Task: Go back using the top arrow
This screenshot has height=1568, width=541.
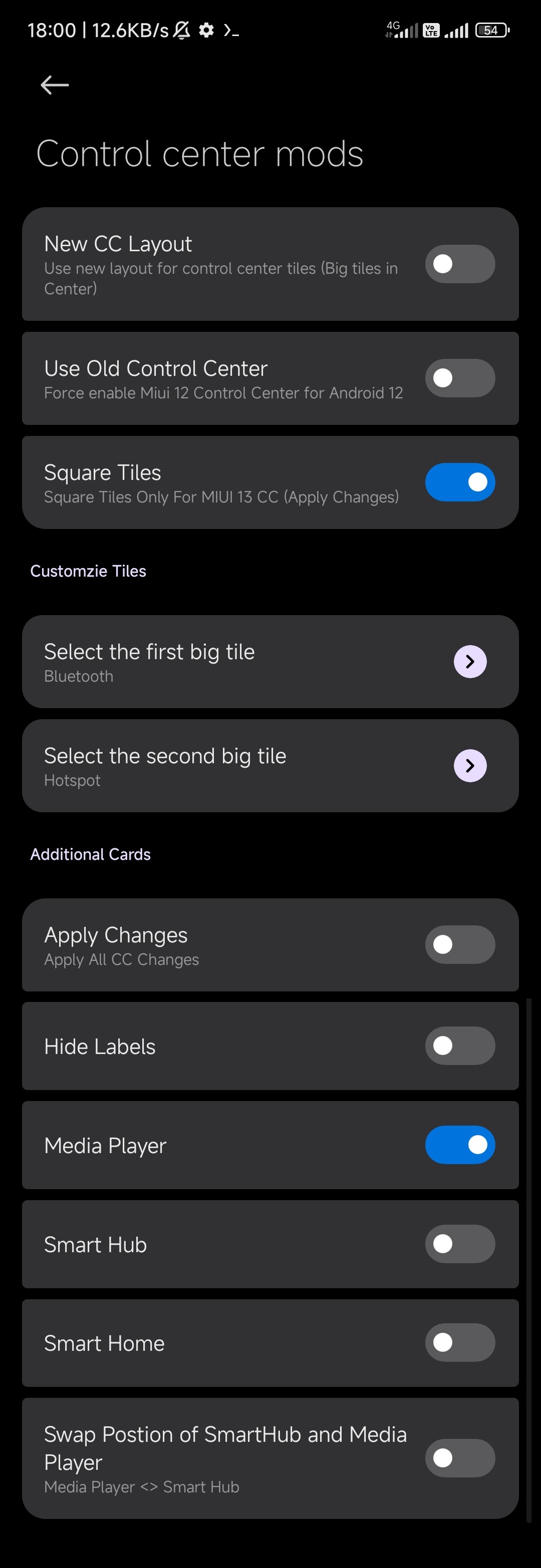Action: point(54,85)
